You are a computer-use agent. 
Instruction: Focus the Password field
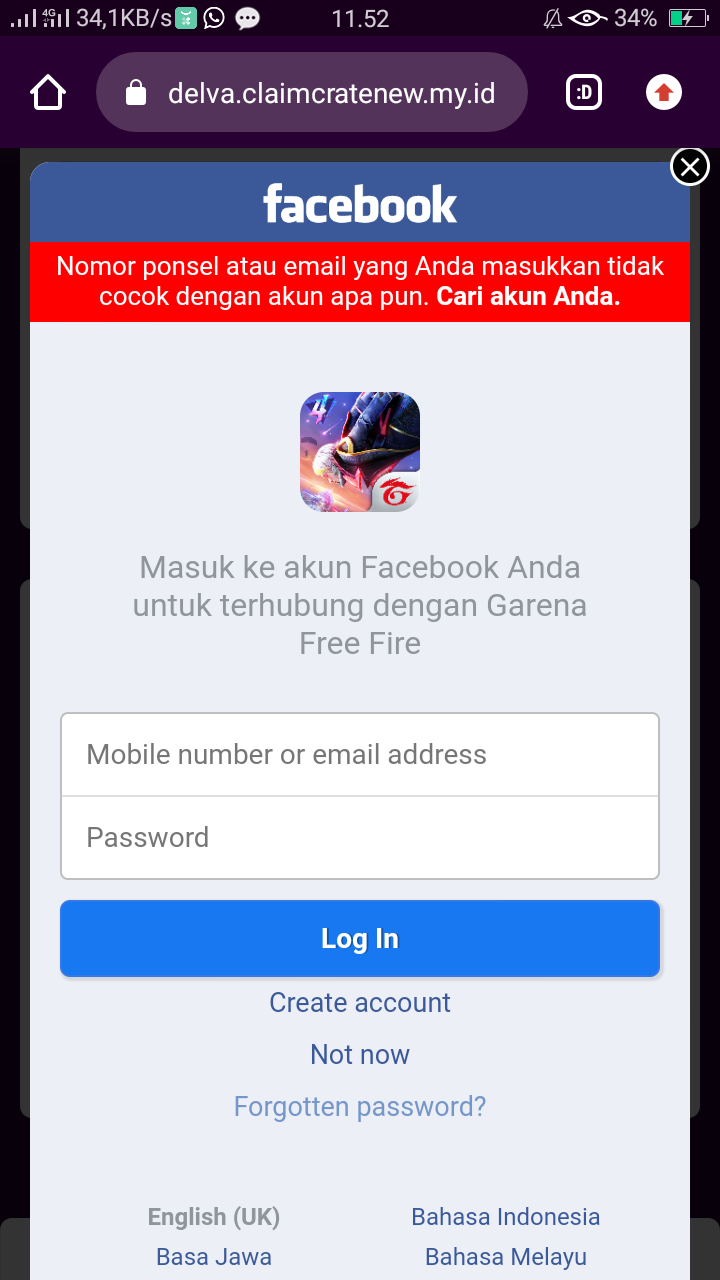pyautogui.click(x=360, y=838)
